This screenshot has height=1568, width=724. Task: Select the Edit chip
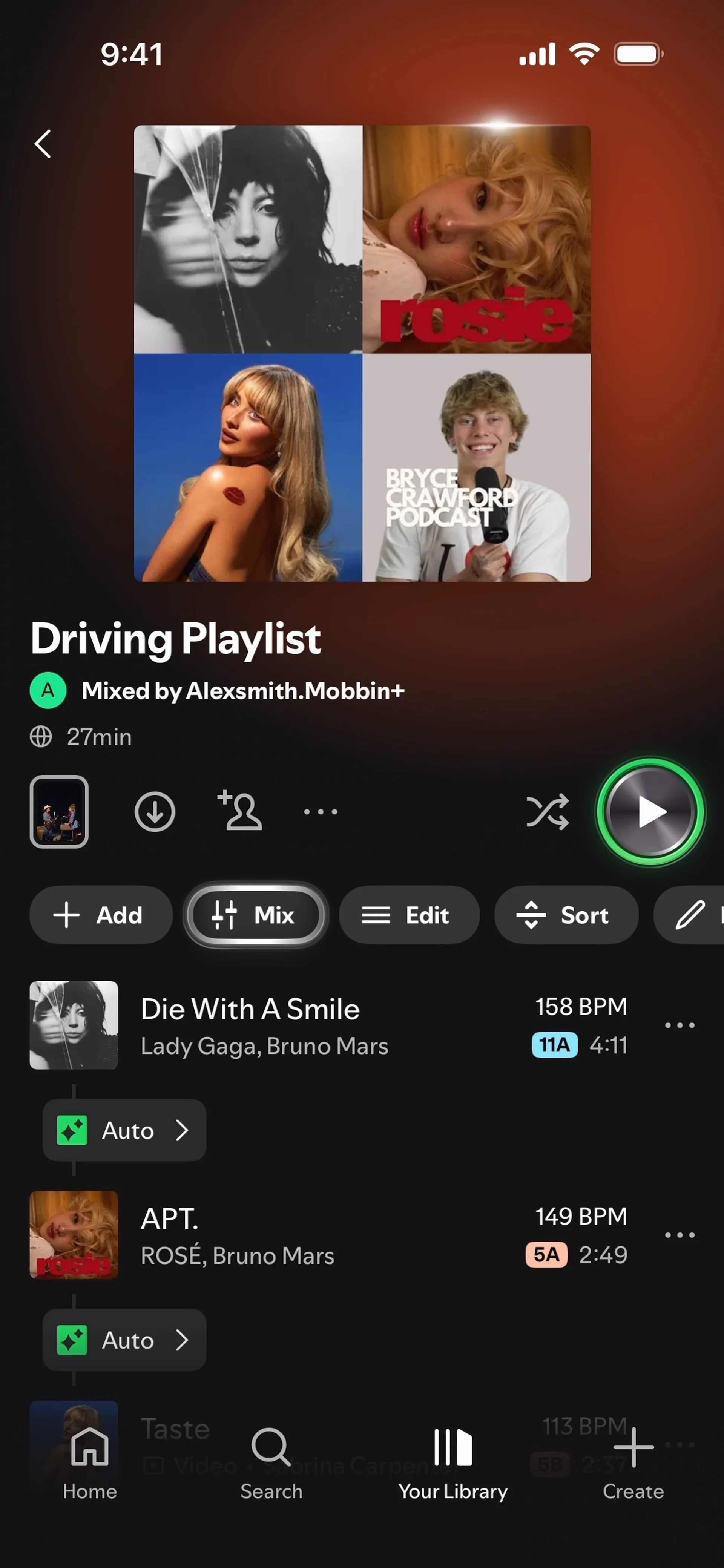coord(409,915)
